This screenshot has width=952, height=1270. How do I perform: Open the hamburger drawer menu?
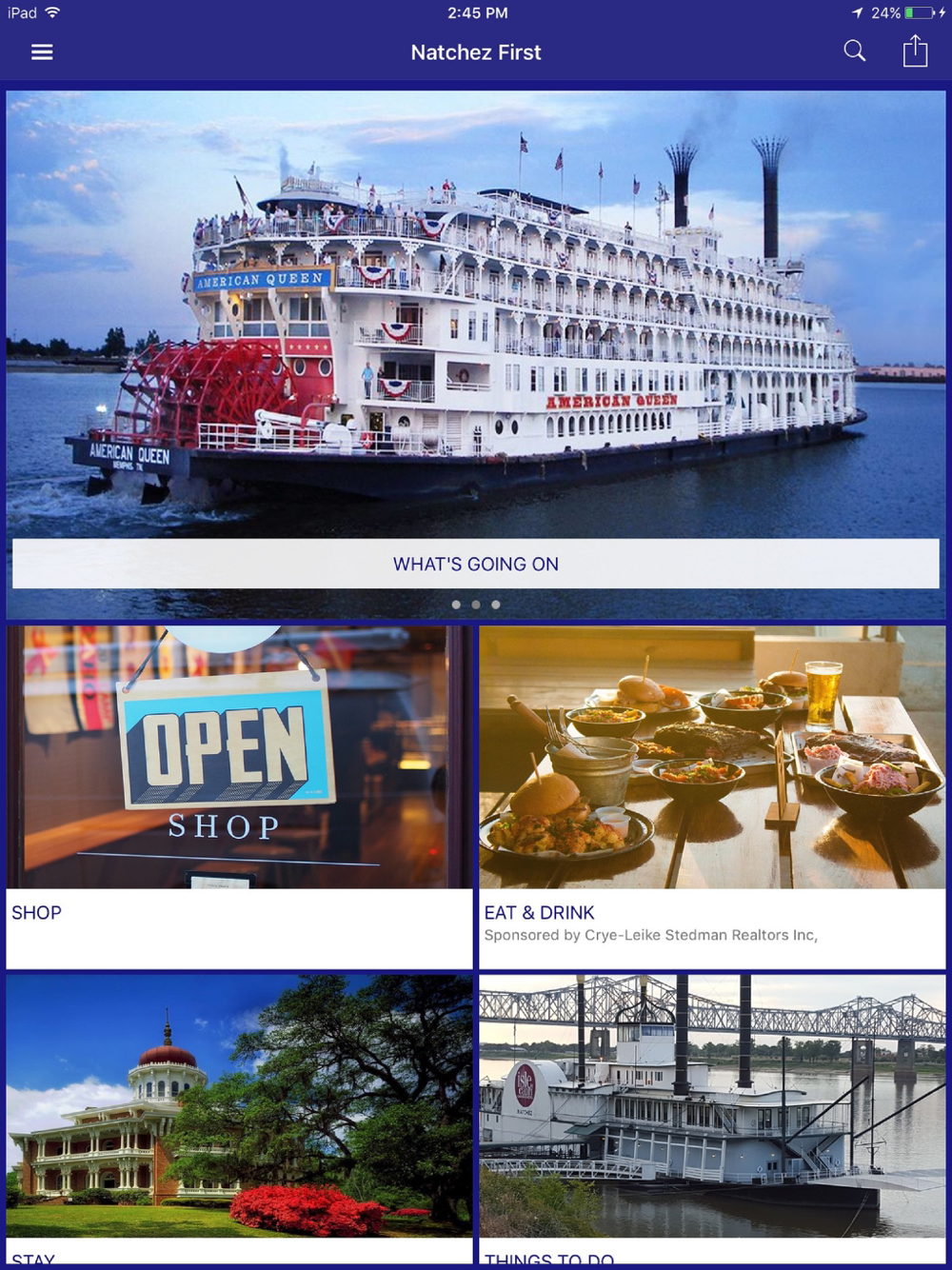click(42, 52)
